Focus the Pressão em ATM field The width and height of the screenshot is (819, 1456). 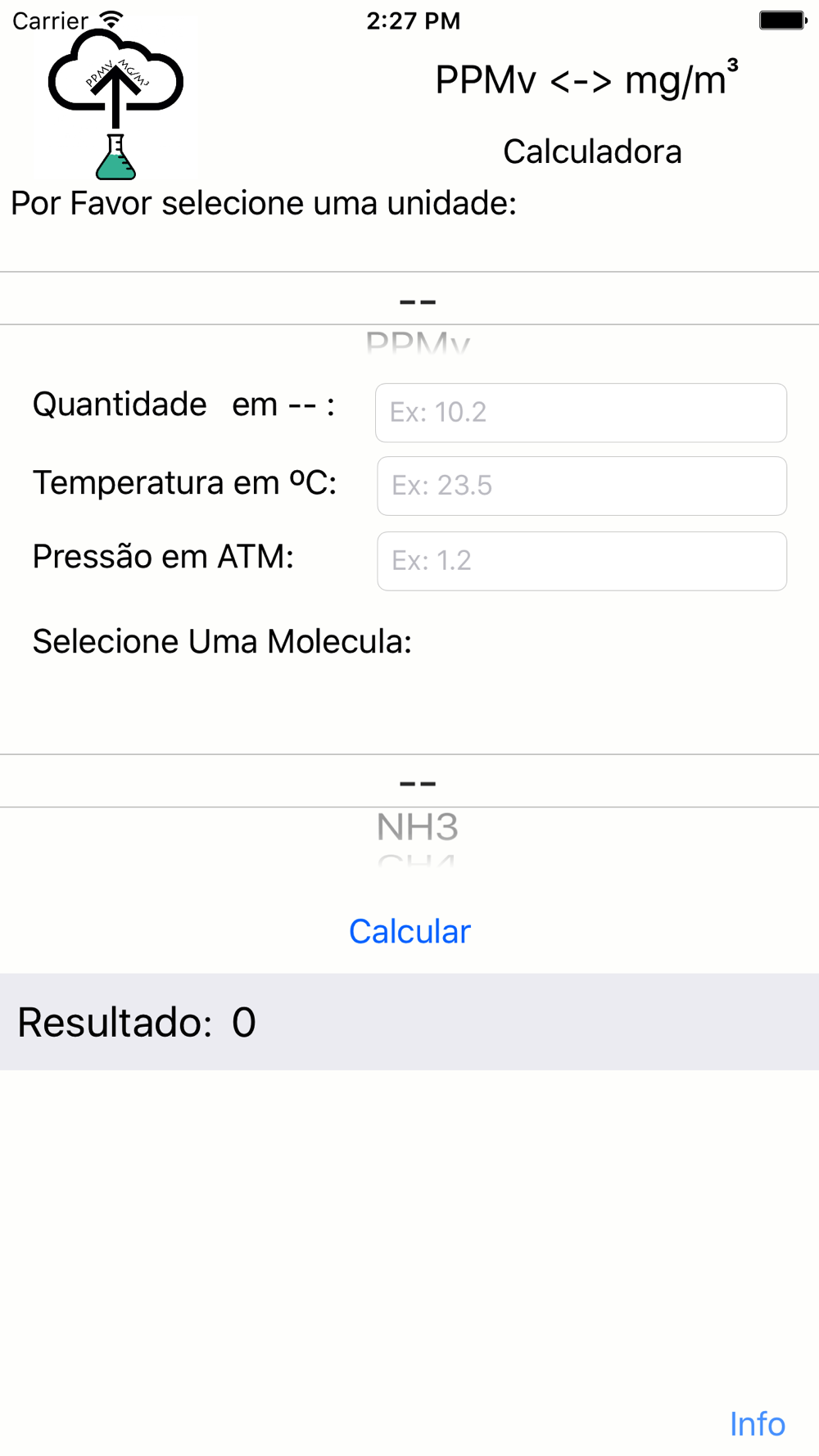pyautogui.click(x=581, y=561)
